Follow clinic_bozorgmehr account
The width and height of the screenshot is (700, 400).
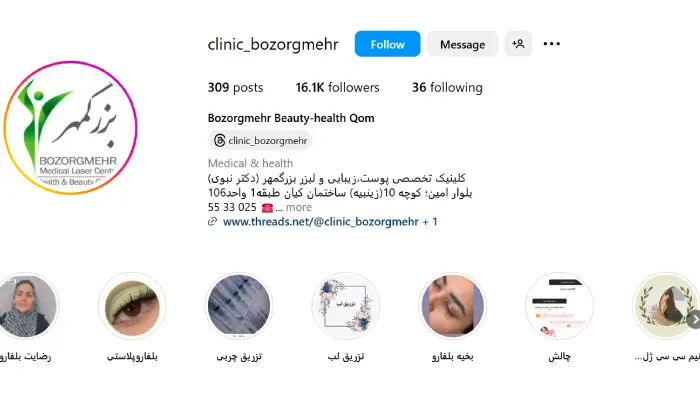(387, 44)
